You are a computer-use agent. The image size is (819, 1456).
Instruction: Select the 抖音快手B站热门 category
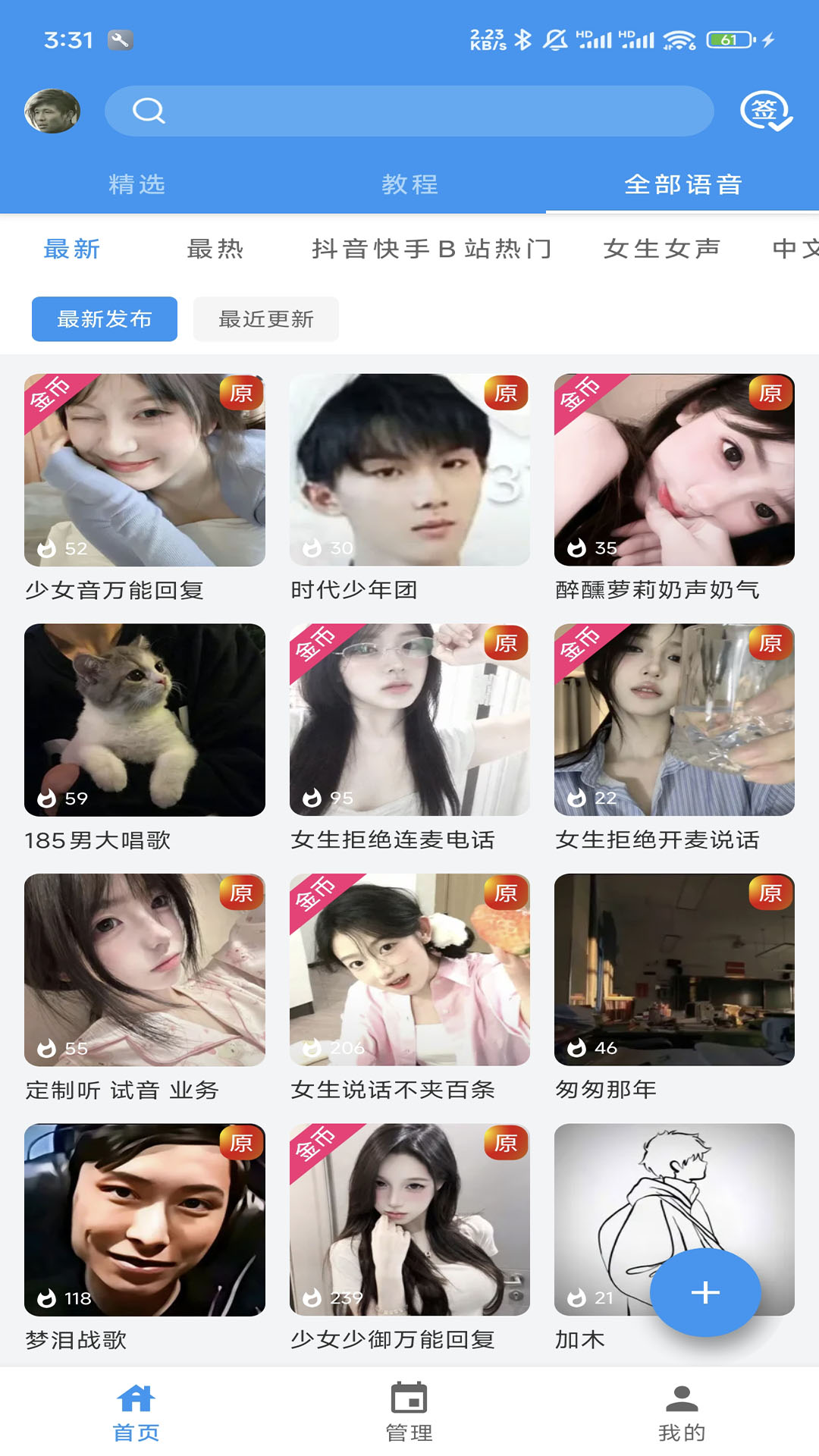click(431, 249)
